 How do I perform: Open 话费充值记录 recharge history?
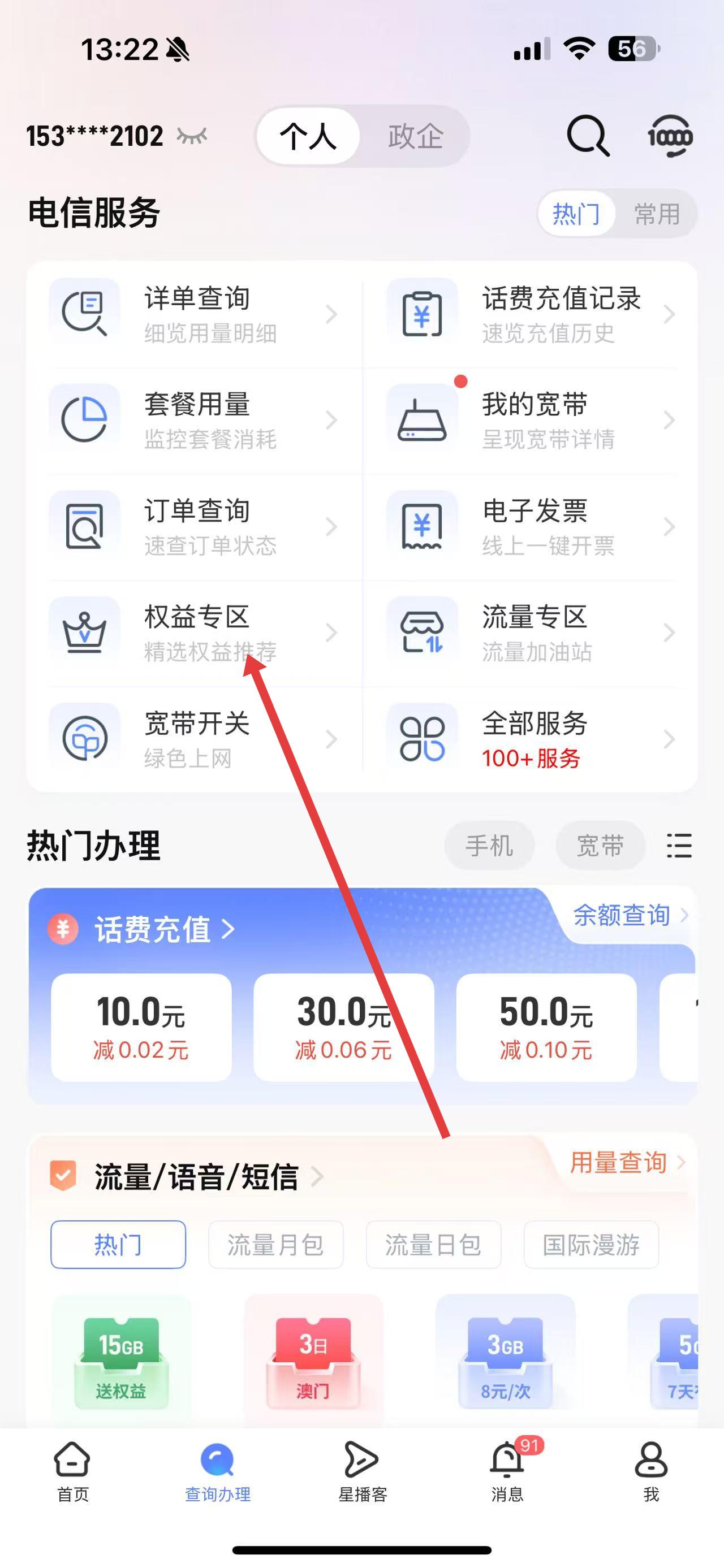tap(531, 314)
